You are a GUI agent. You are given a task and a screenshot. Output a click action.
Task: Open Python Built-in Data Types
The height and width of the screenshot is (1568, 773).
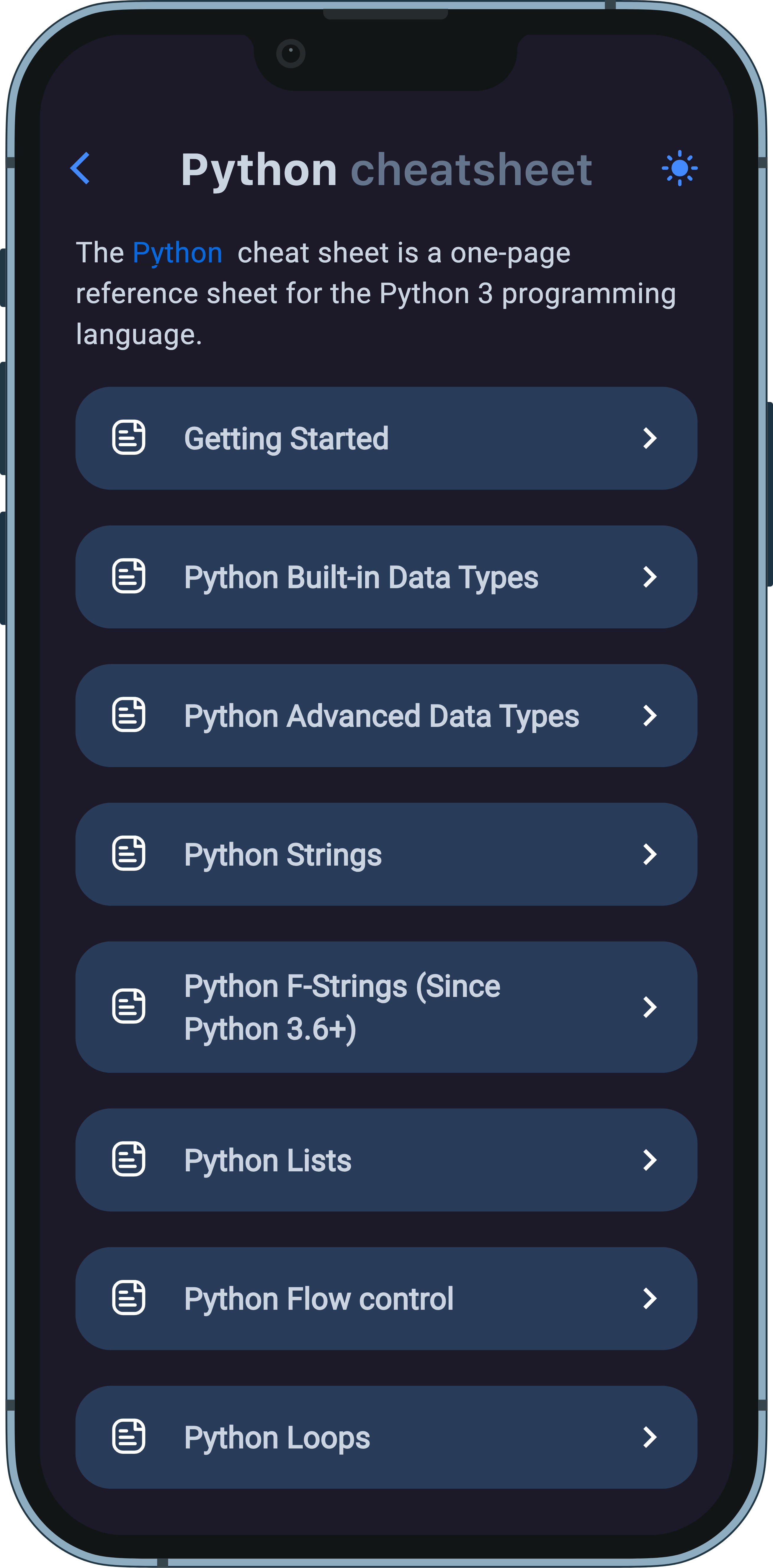(387, 577)
